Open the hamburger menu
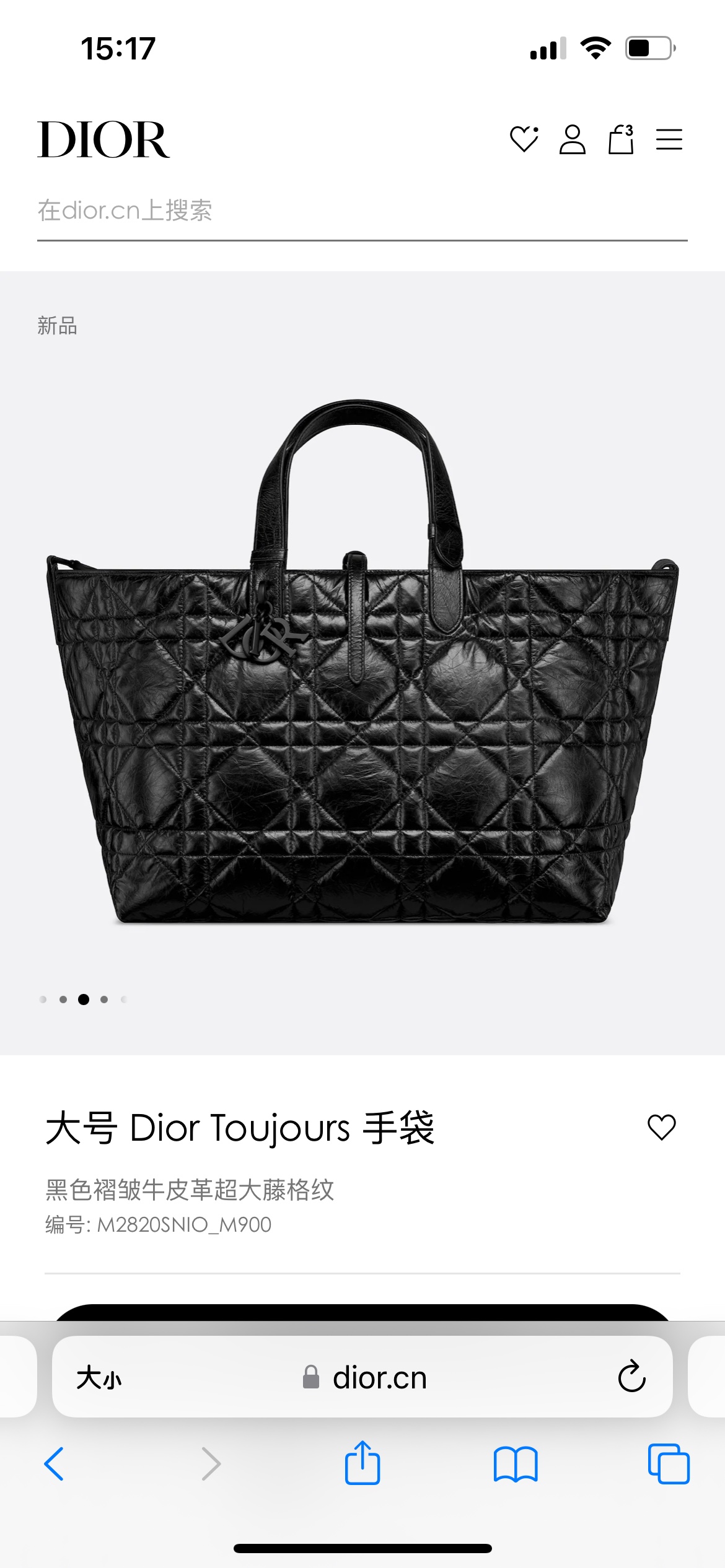Image resolution: width=725 pixels, height=1568 pixels. [669, 139]
